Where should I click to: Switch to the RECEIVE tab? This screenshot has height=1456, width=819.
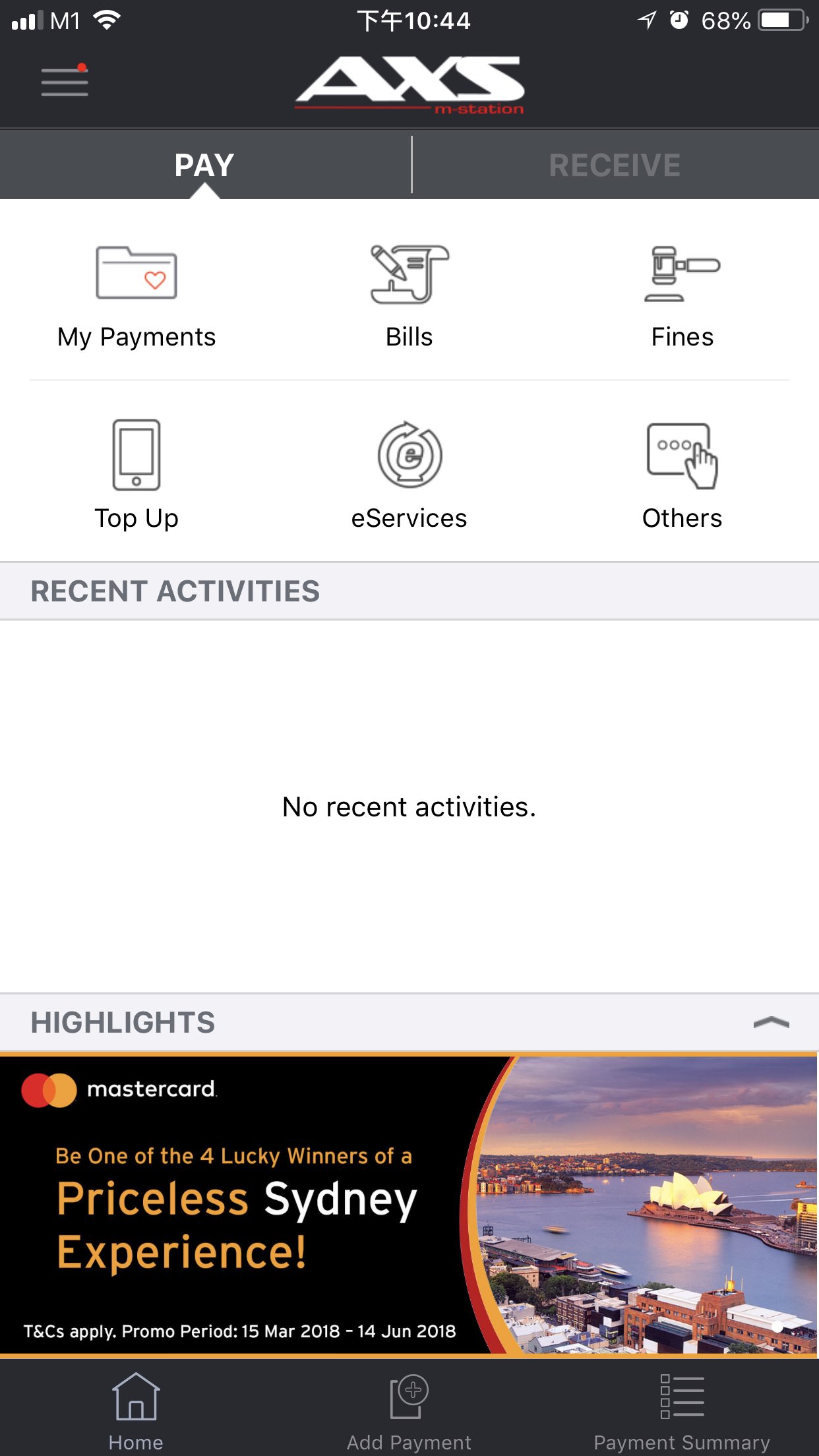click(615, 165)
